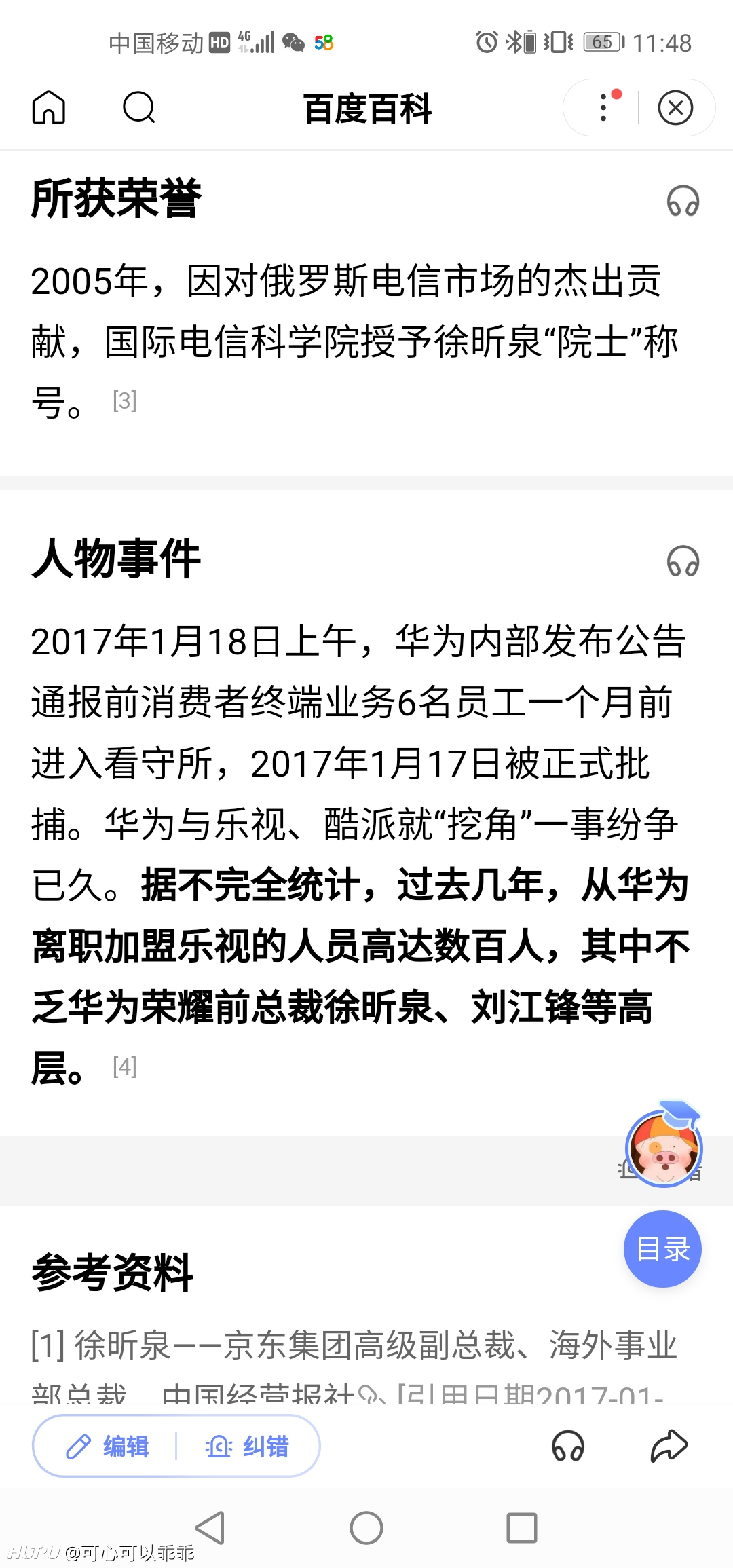This screenshot has height=1568, width=733.
Task: Tap the floating pig mascot assistant
Action: tap(664, 1146)
